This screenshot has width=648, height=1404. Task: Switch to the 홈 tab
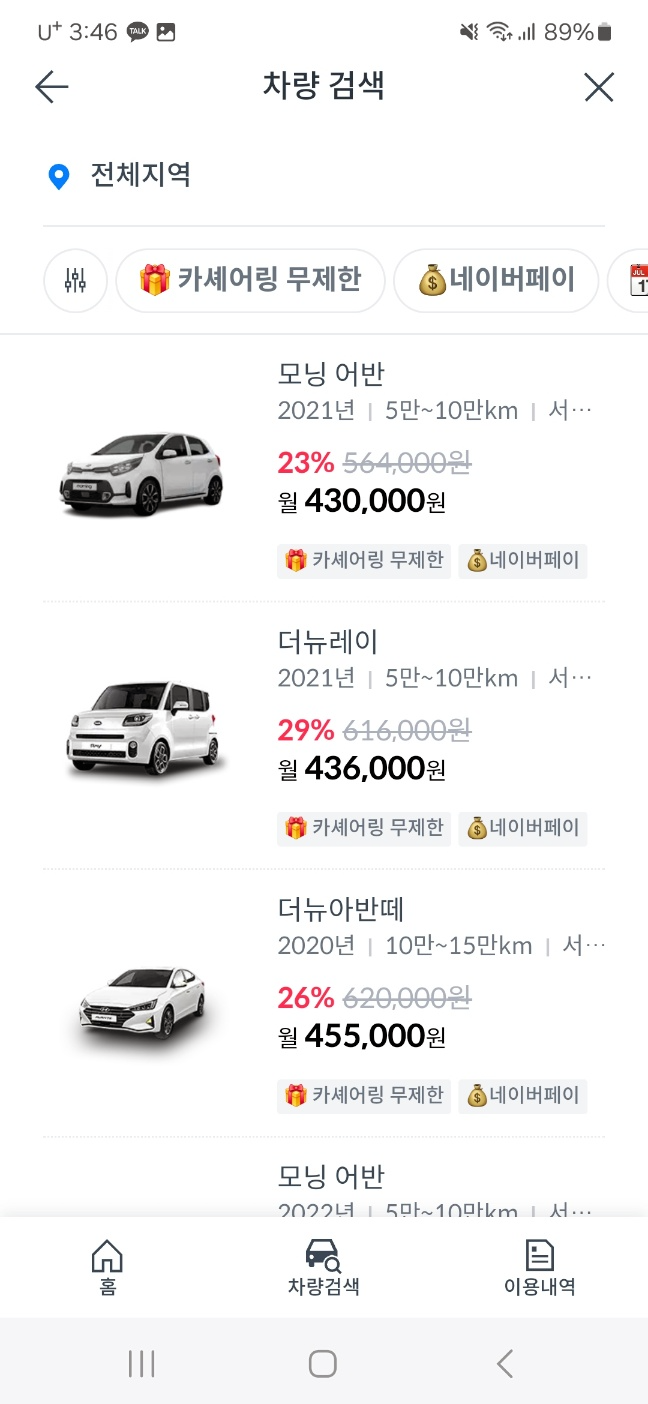(x=107, y=1267)
